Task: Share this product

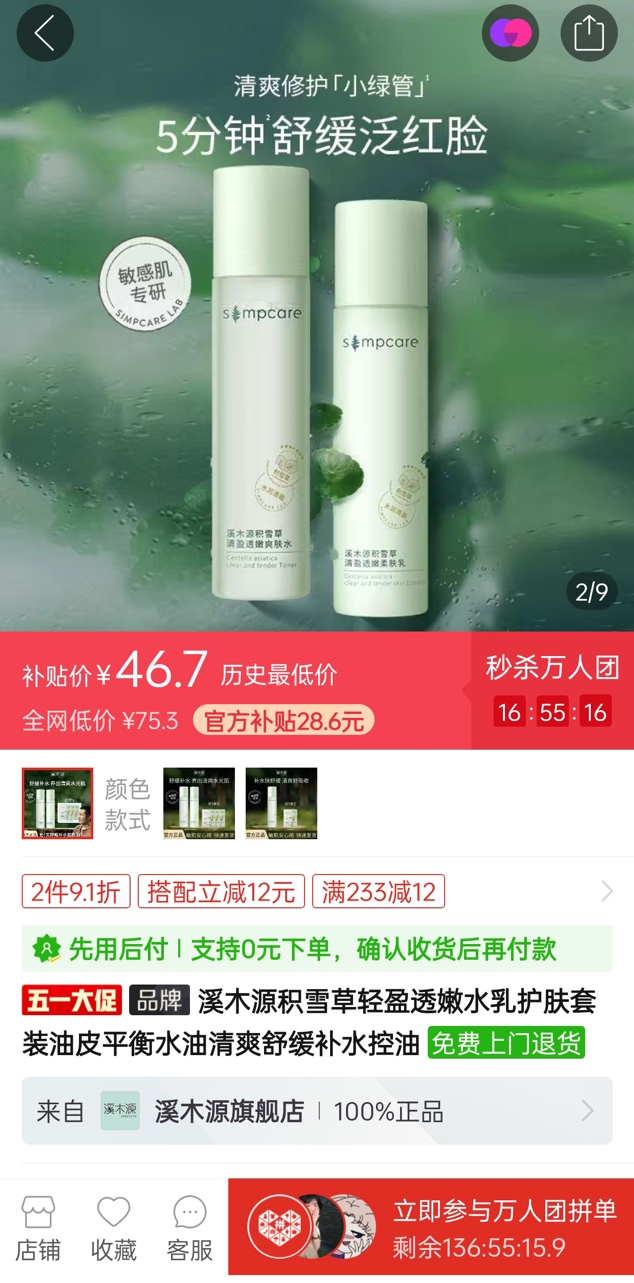Action: tap(589, 33)
